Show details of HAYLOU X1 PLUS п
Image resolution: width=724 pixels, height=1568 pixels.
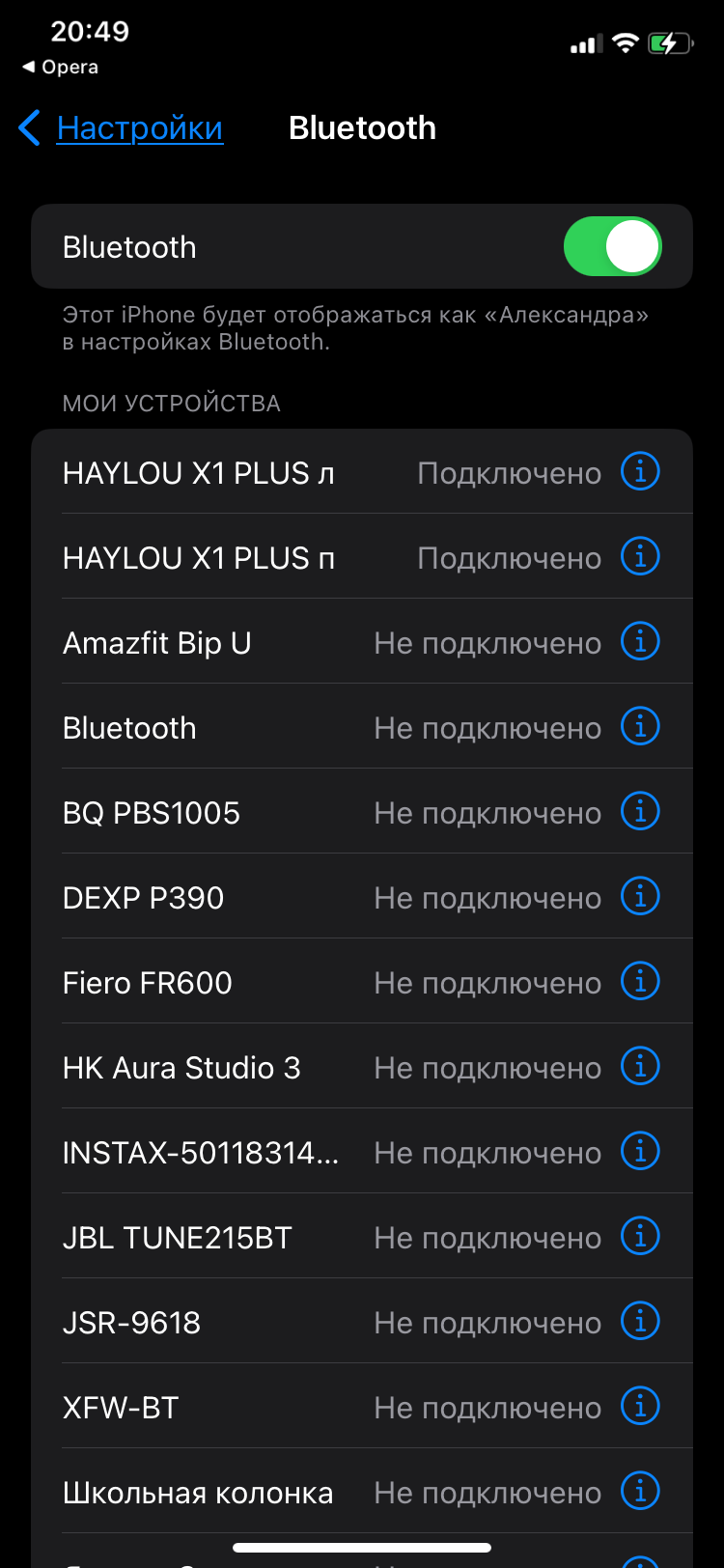(x=640, y=557)
